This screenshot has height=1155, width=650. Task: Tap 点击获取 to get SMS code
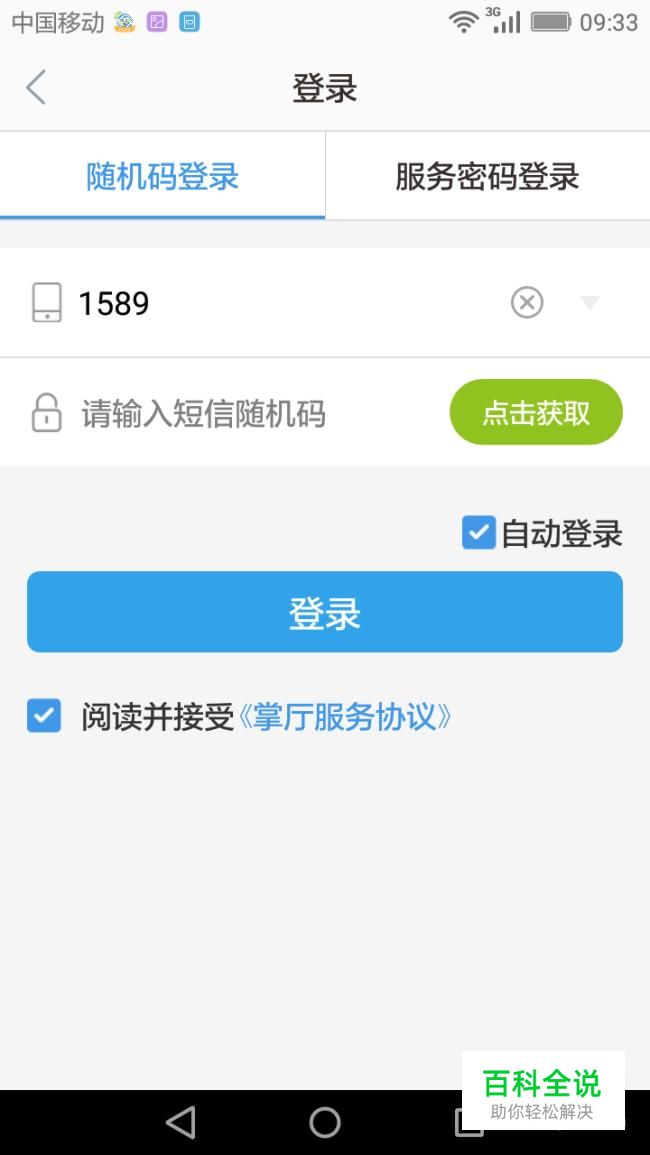(536, 412)
